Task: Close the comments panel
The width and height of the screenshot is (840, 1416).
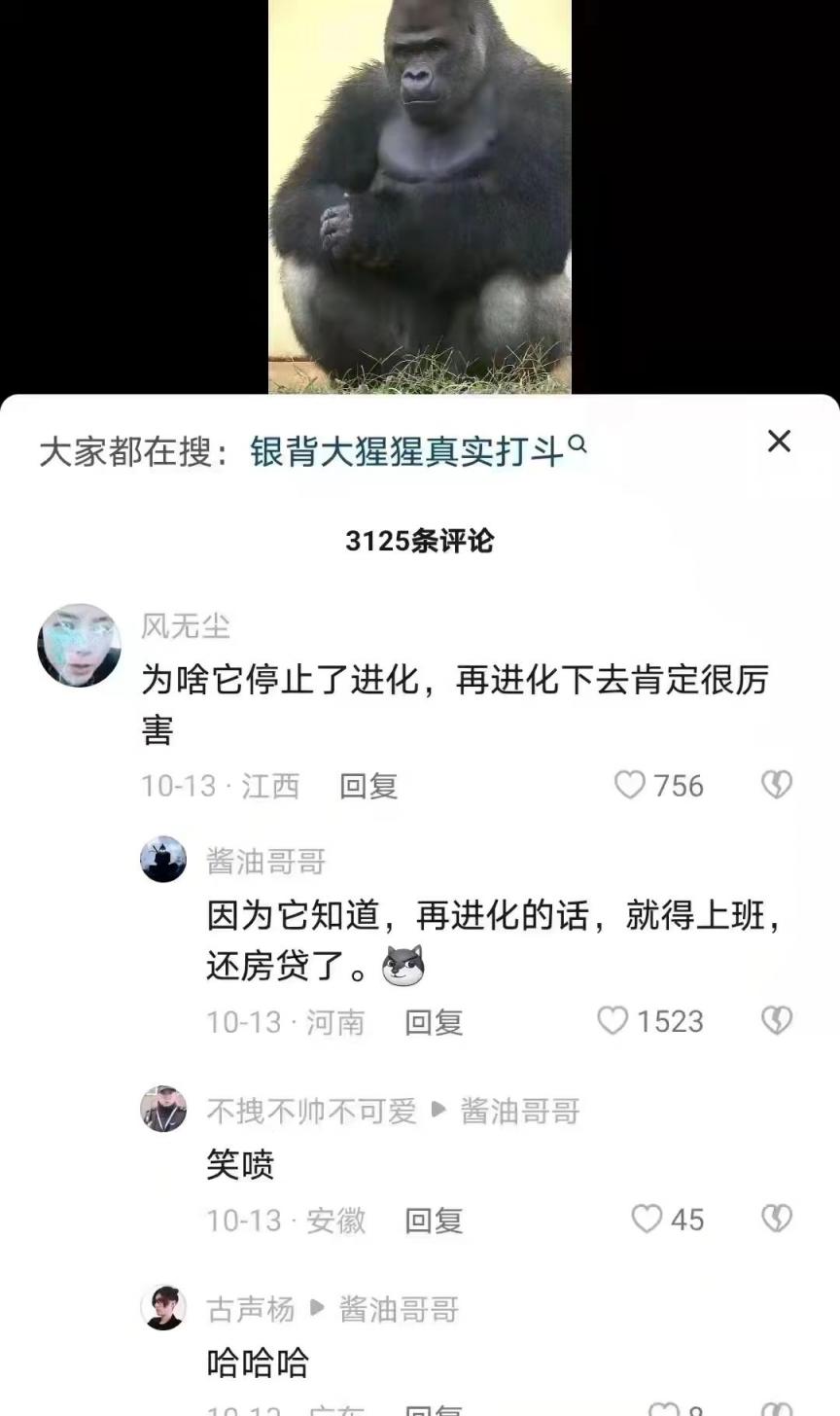Action: [x=779, y=442]
